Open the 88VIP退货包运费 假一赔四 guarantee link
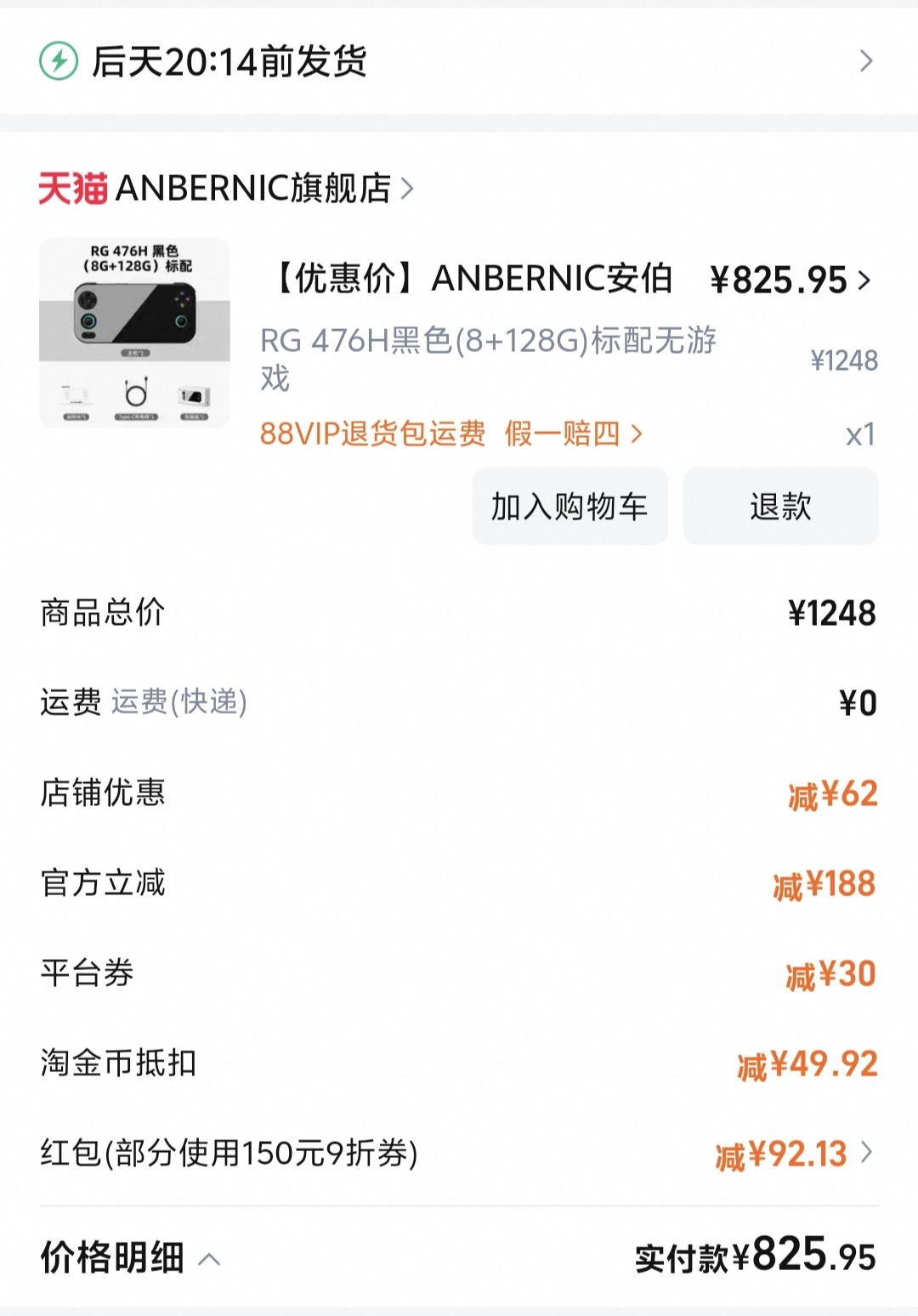Viewport: 918px width, 1316px height. point(450,434)
